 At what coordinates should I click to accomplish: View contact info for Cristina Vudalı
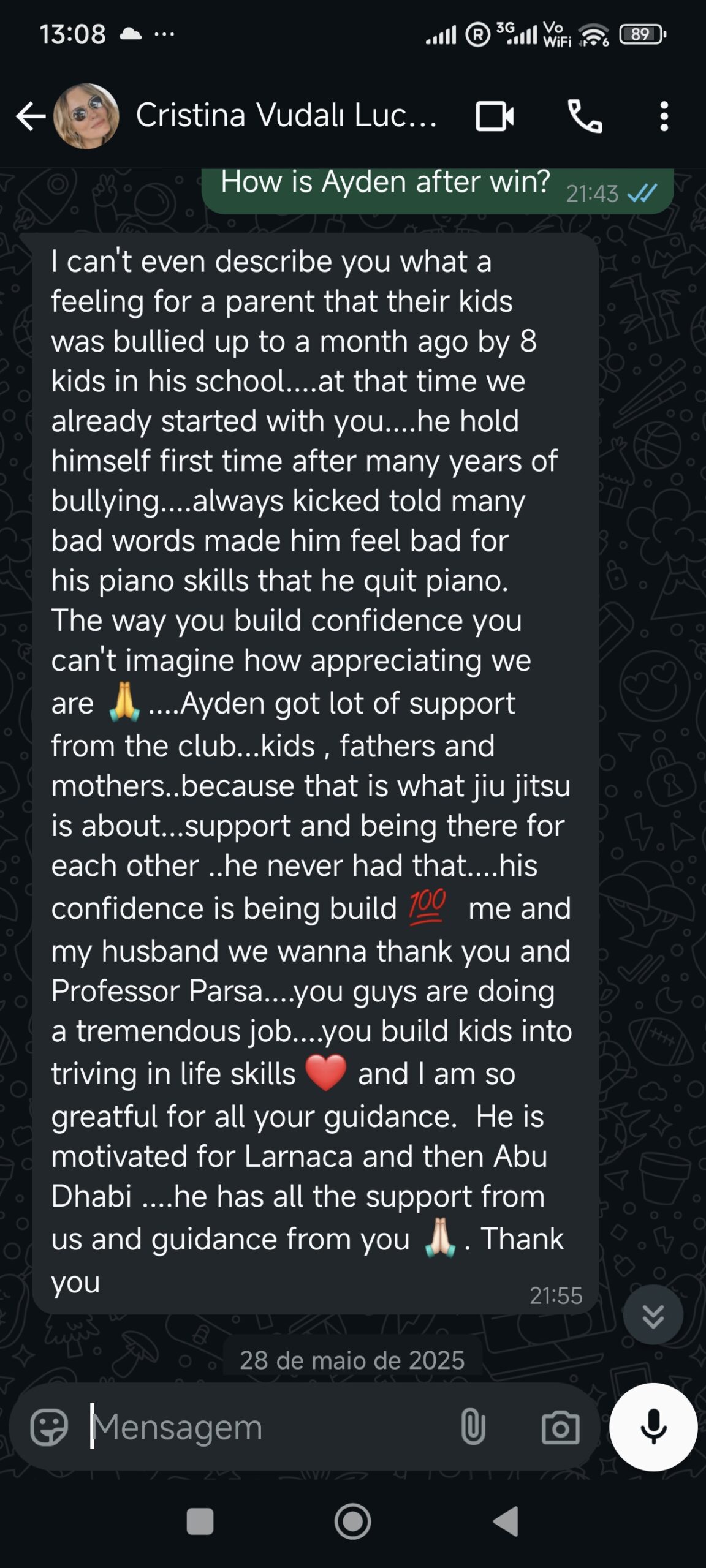(x=286, y=115)
